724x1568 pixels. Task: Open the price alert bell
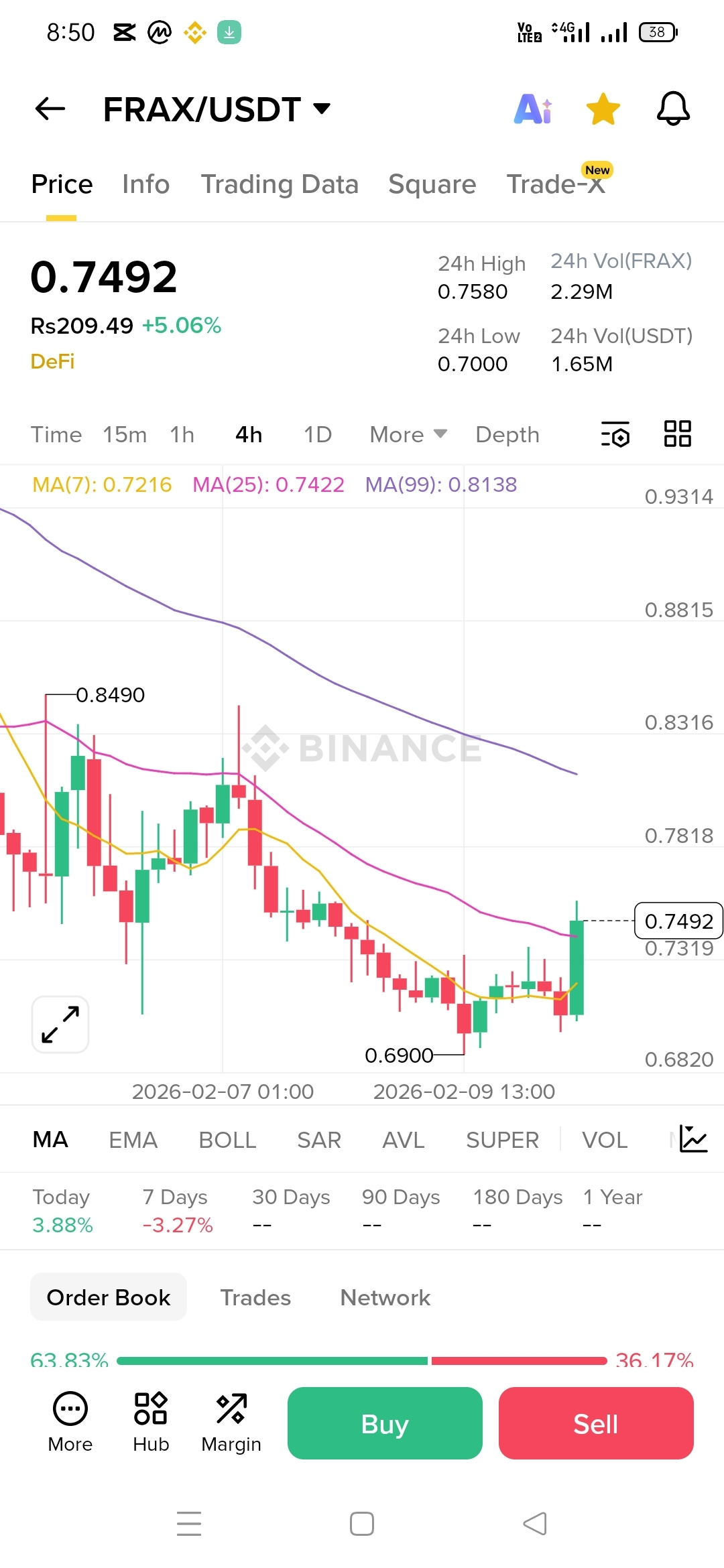pyautogui.click(x=673, y=109)
